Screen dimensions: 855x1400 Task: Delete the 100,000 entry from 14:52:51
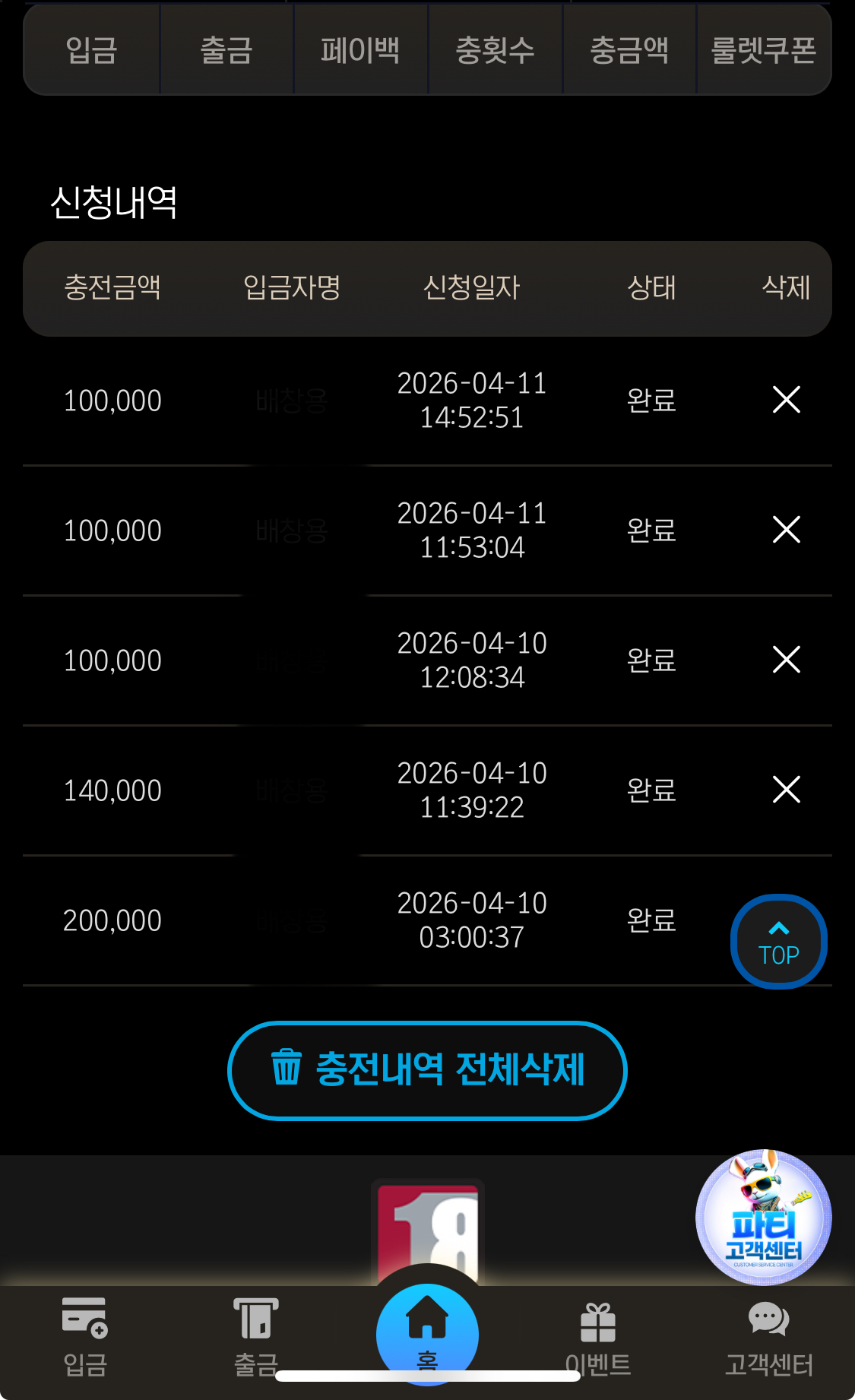[x=786, y=399]
